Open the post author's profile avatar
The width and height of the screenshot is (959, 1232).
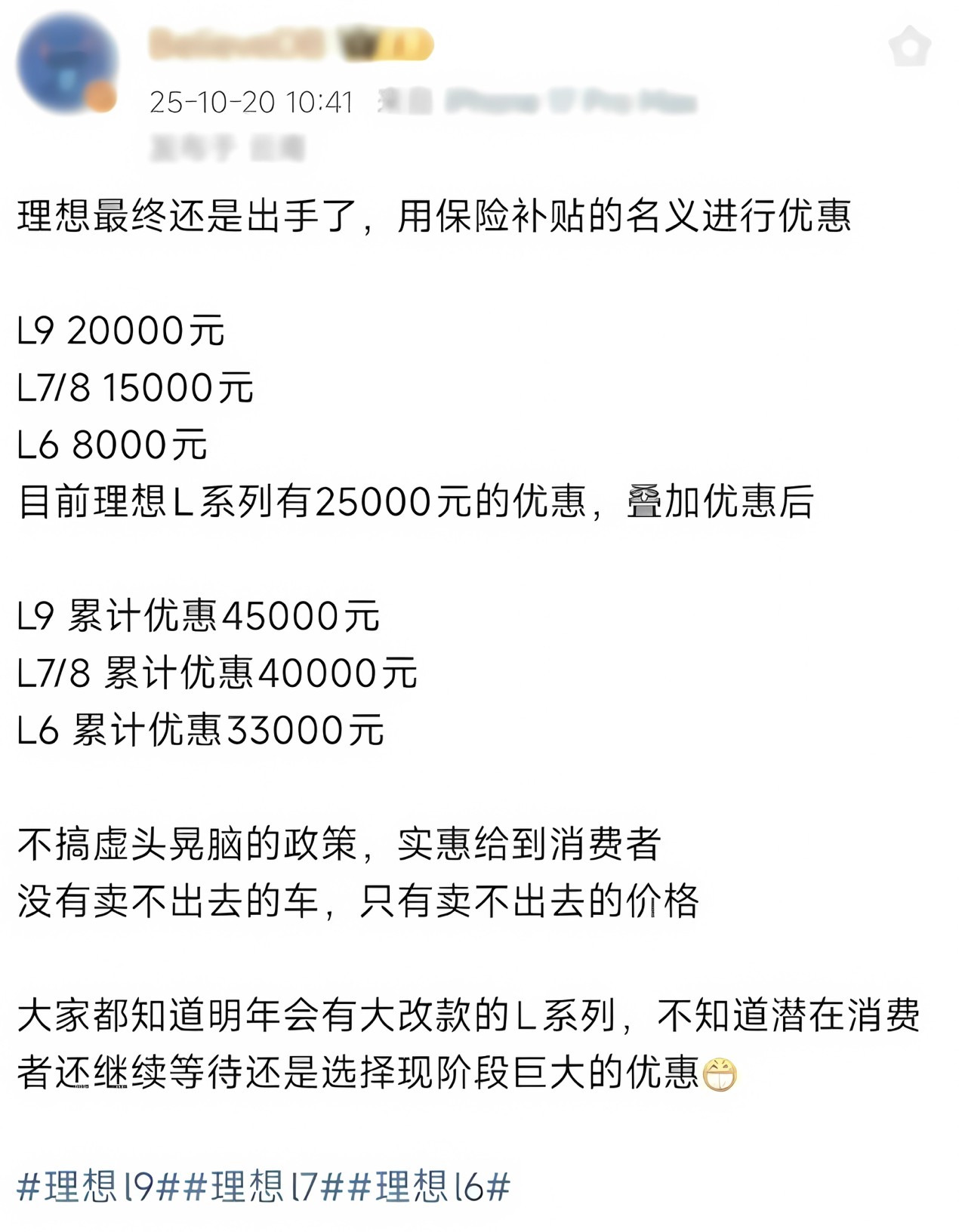click(x=66, y=63)
